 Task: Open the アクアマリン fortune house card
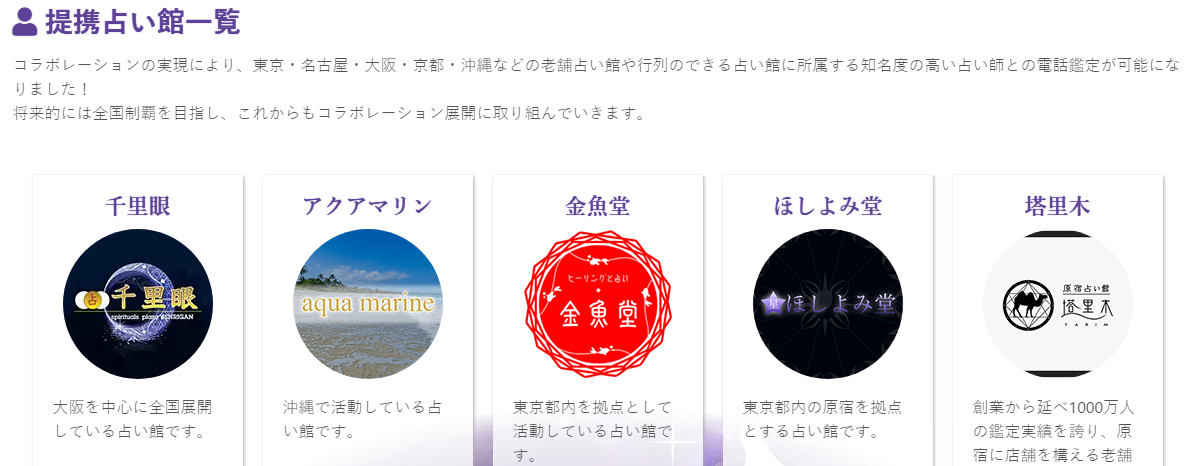(x=368, y=303)
